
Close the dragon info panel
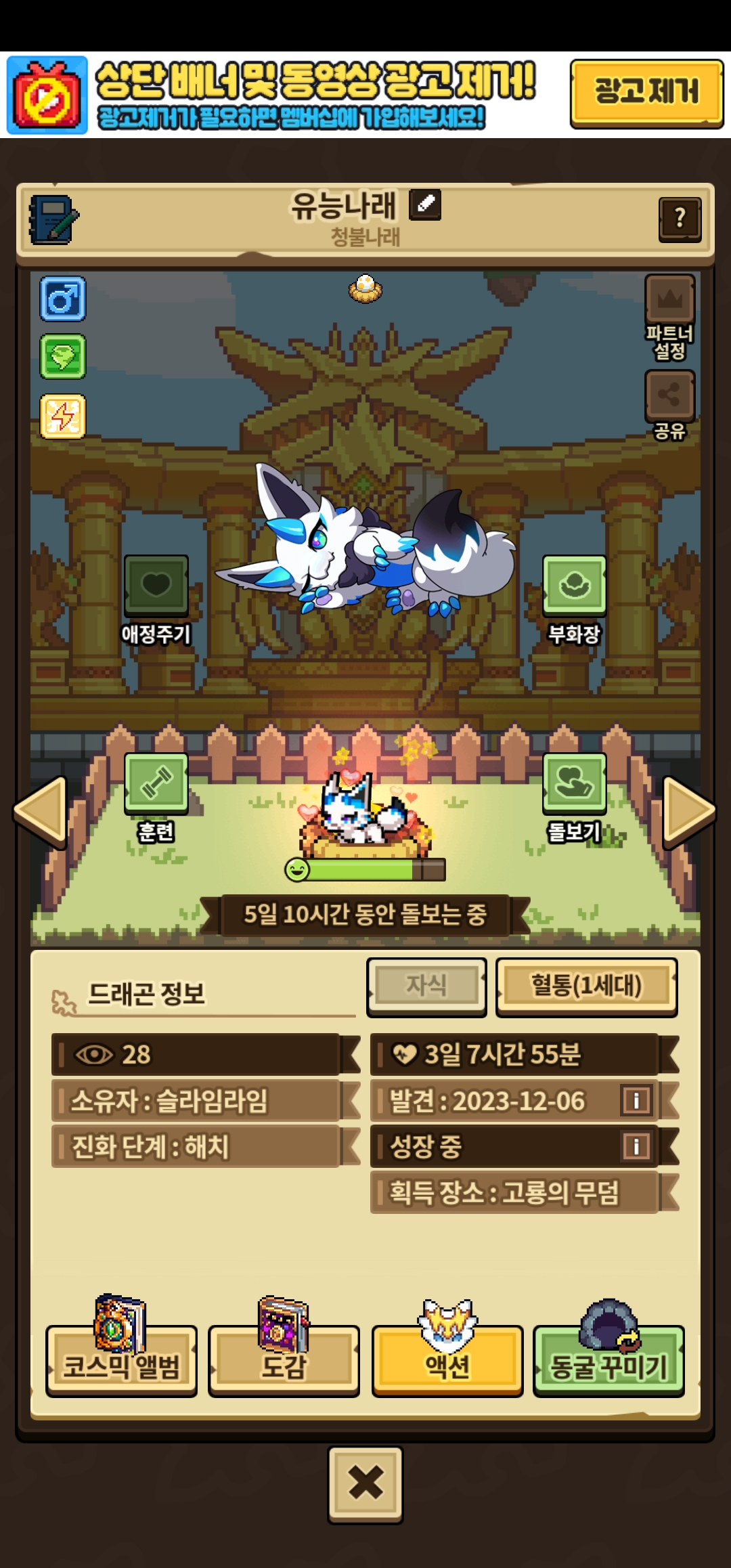tap(365, 1484)
